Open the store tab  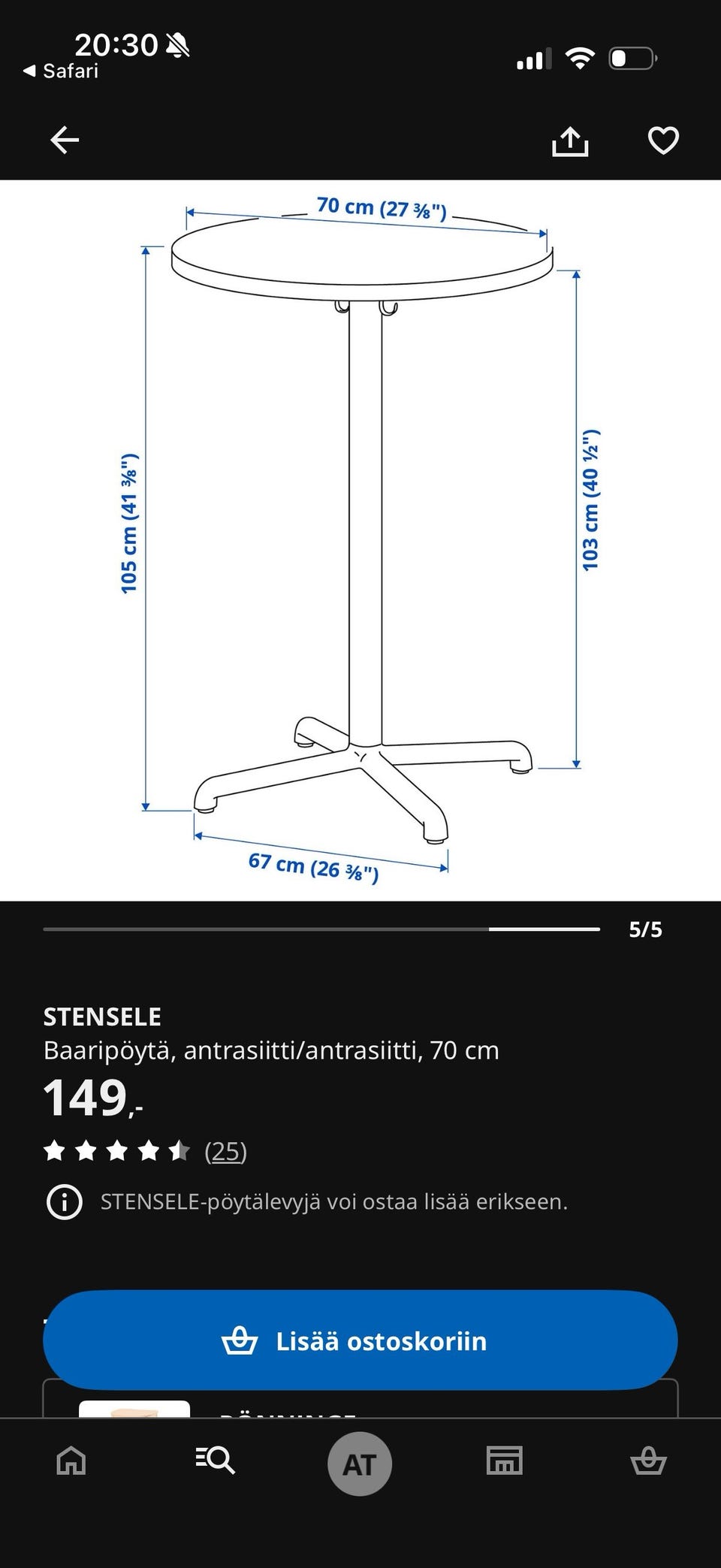(x=505, y=1461)
